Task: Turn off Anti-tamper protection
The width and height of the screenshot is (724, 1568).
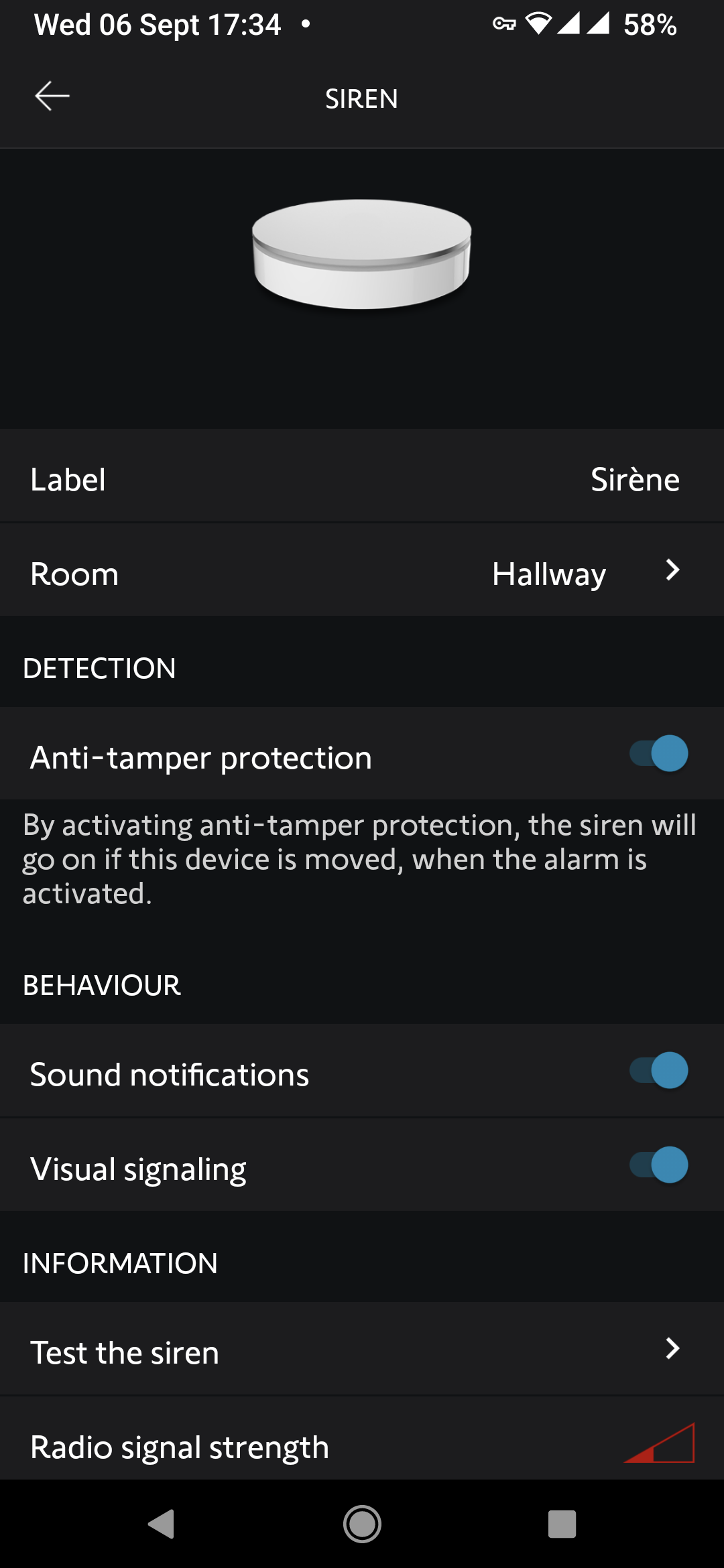Action: point(659,754)
